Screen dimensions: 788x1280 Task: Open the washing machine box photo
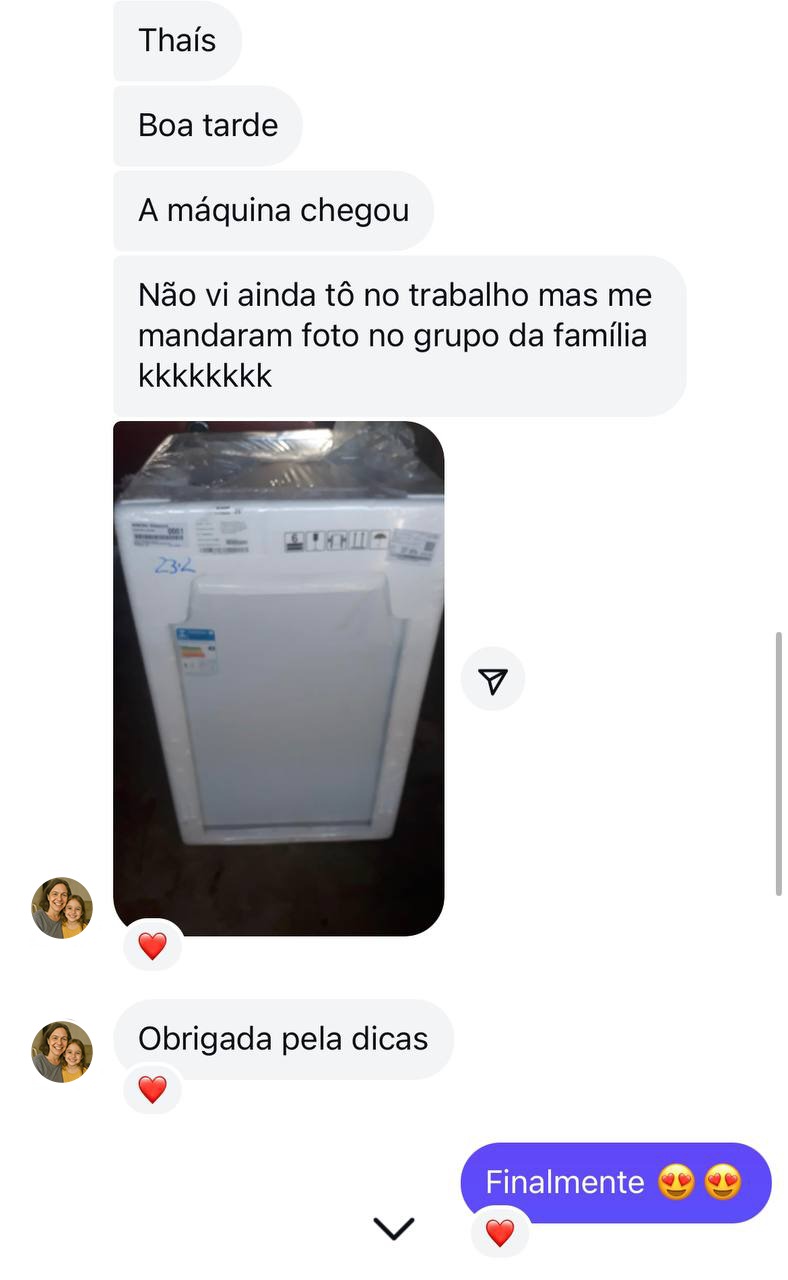(x=278, y=678)
